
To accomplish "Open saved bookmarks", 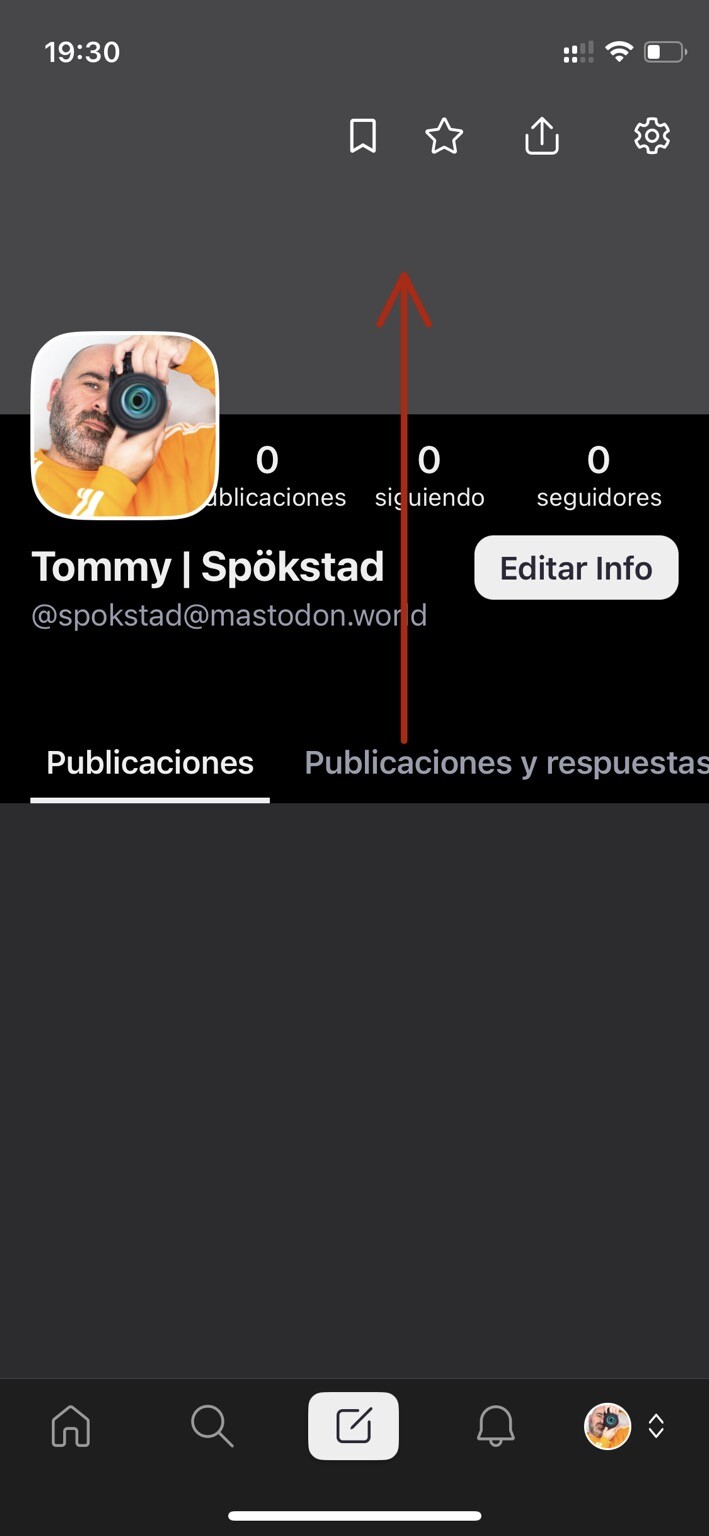I will click(363, 136).
